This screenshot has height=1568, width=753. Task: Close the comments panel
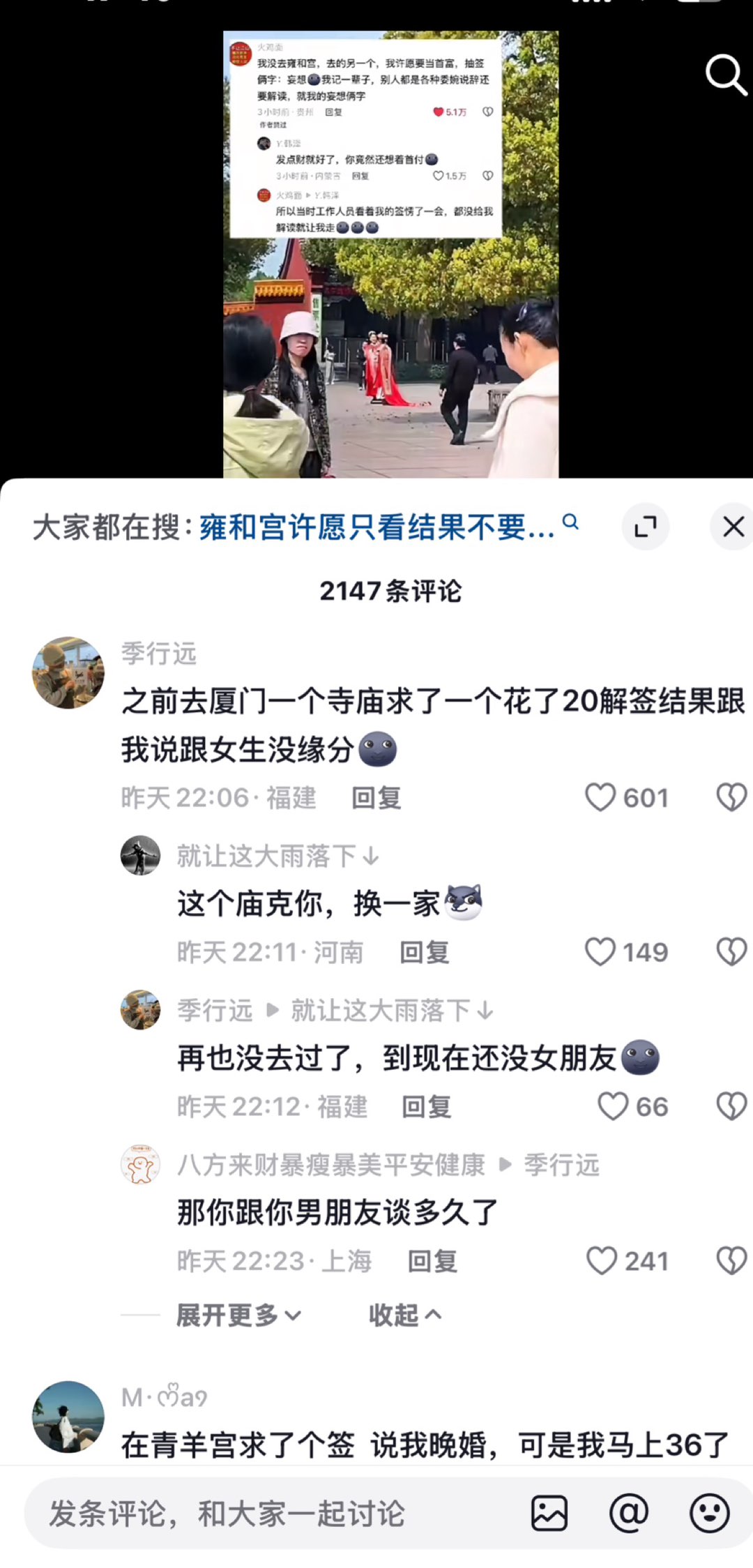[733, 527]
